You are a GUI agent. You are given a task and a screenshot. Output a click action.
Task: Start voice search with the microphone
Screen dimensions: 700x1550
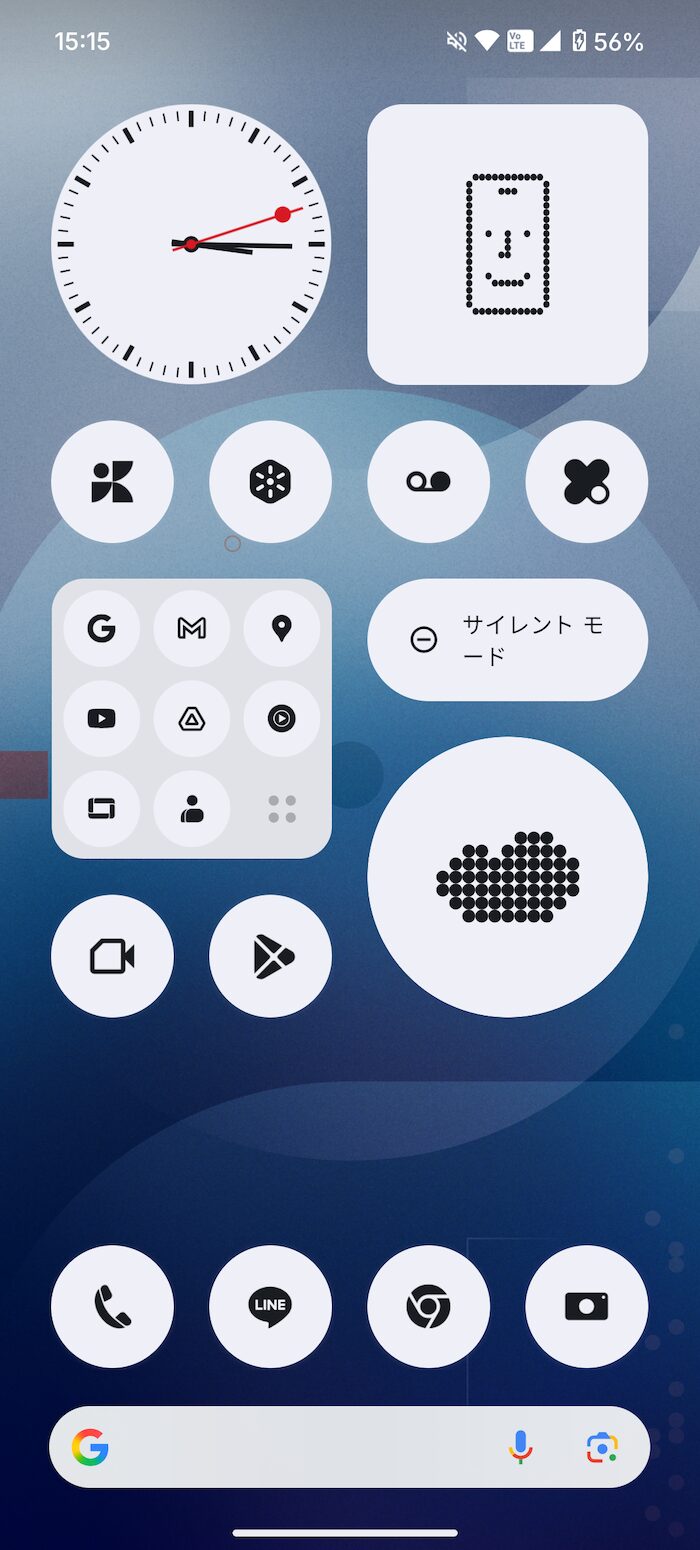point(519,1447)
